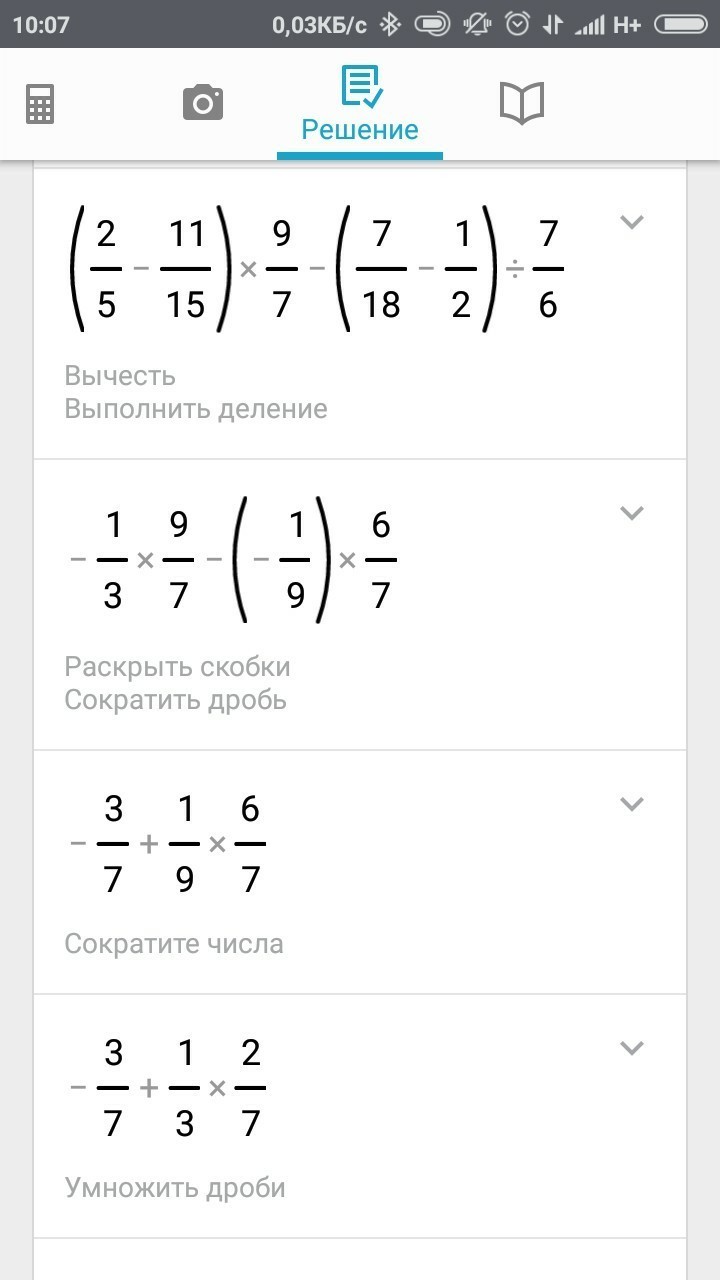This screenshot has width=720, height=1280.
Task: Open the book tab
Action: 521,103
